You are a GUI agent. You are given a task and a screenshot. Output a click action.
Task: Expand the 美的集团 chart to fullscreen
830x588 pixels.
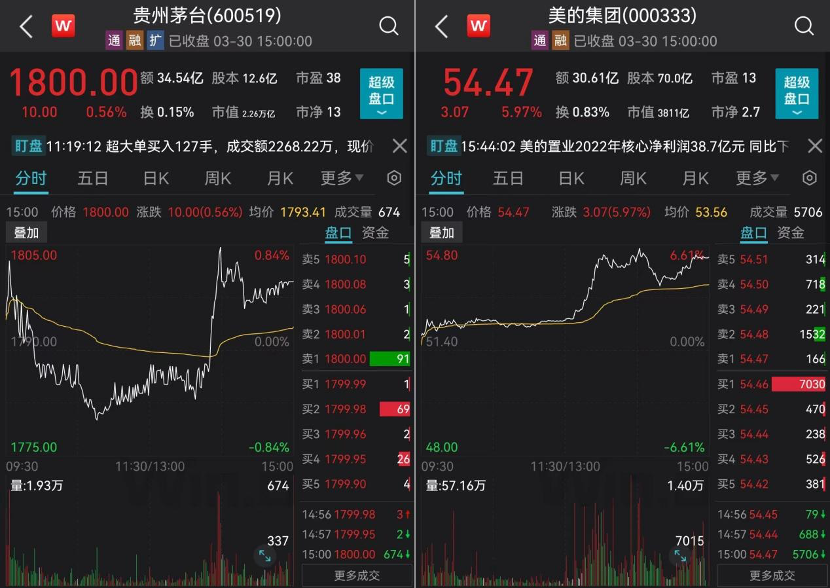(682, 555)
